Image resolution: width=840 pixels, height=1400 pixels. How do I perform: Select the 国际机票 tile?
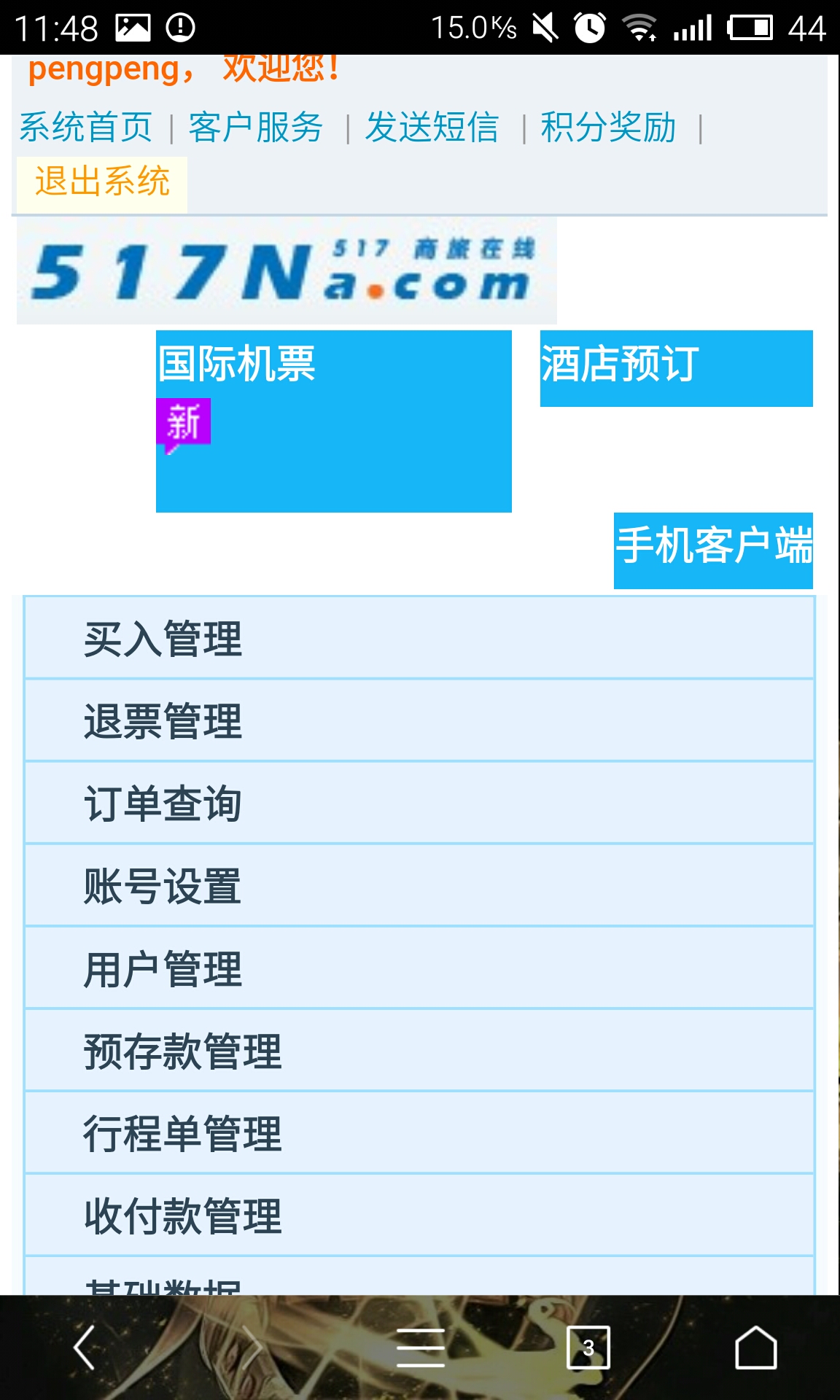click(x=334, y=421)
